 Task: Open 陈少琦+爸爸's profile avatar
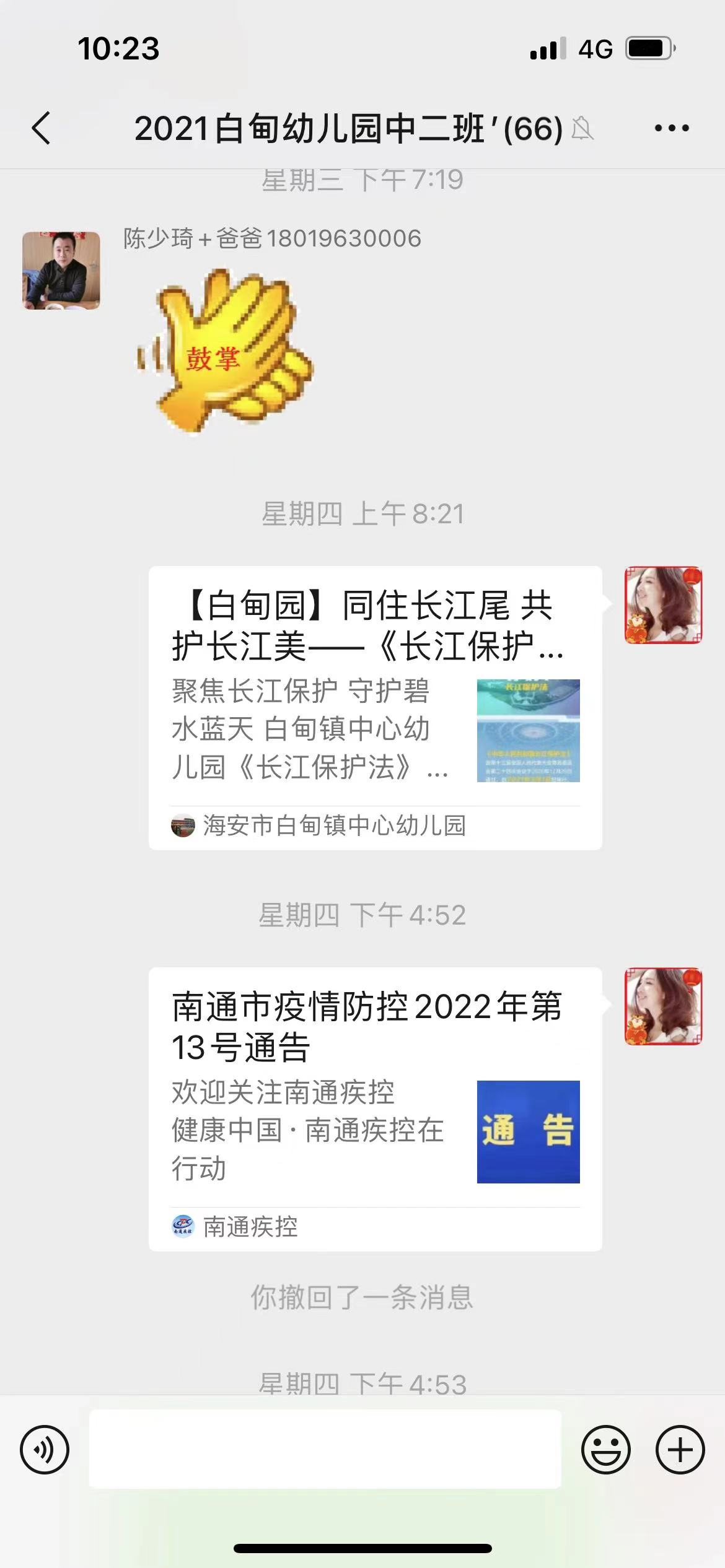61,271
